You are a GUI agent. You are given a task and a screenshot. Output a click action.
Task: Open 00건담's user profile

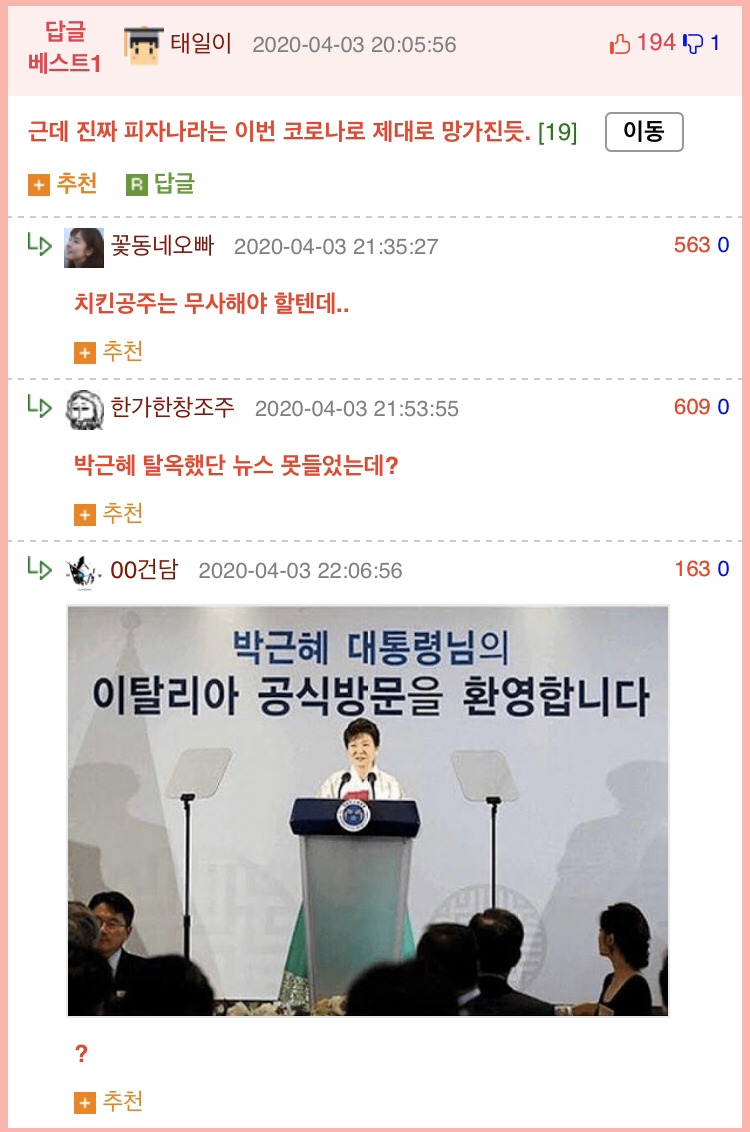point(143,570)
